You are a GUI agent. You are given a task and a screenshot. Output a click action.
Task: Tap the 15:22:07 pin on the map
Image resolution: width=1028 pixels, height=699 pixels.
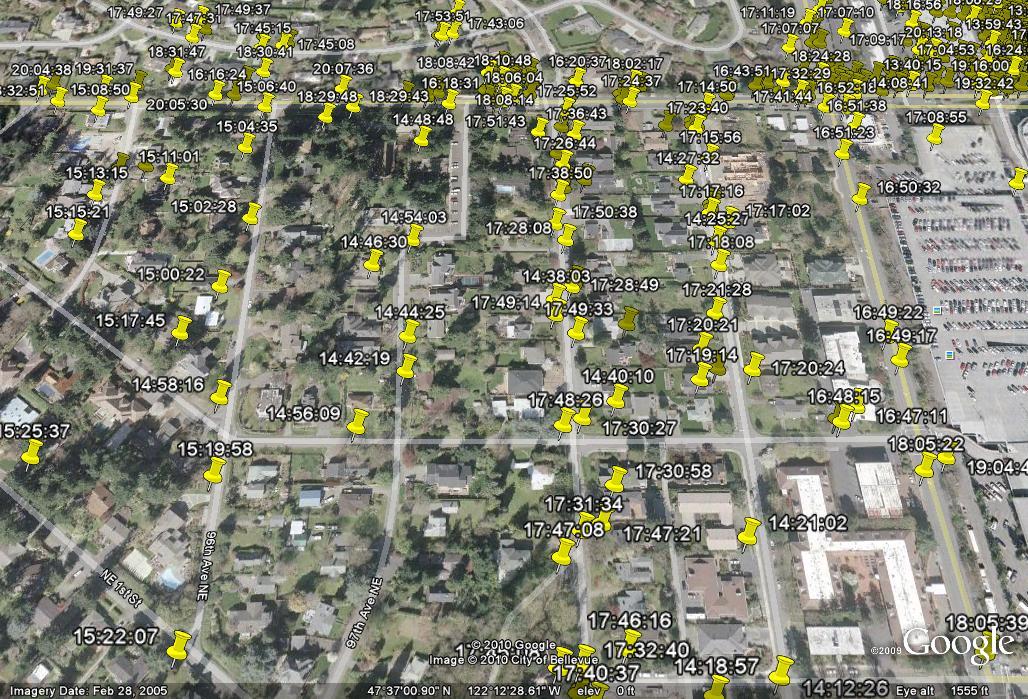[x=180, y=645]
